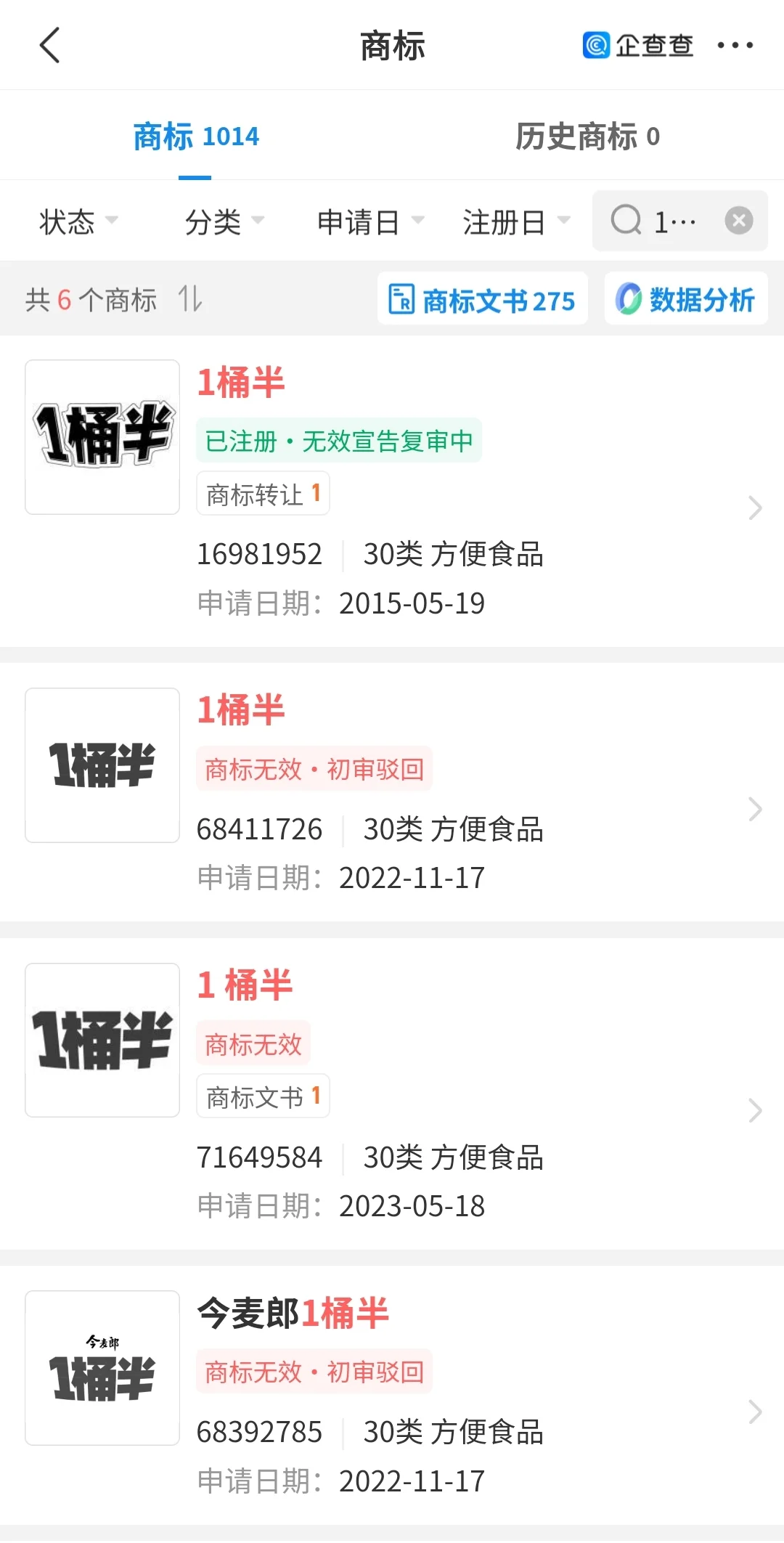View the 商标文书 1 tag
This screenshot has width=784, height=1543.
pos(263,1096)
